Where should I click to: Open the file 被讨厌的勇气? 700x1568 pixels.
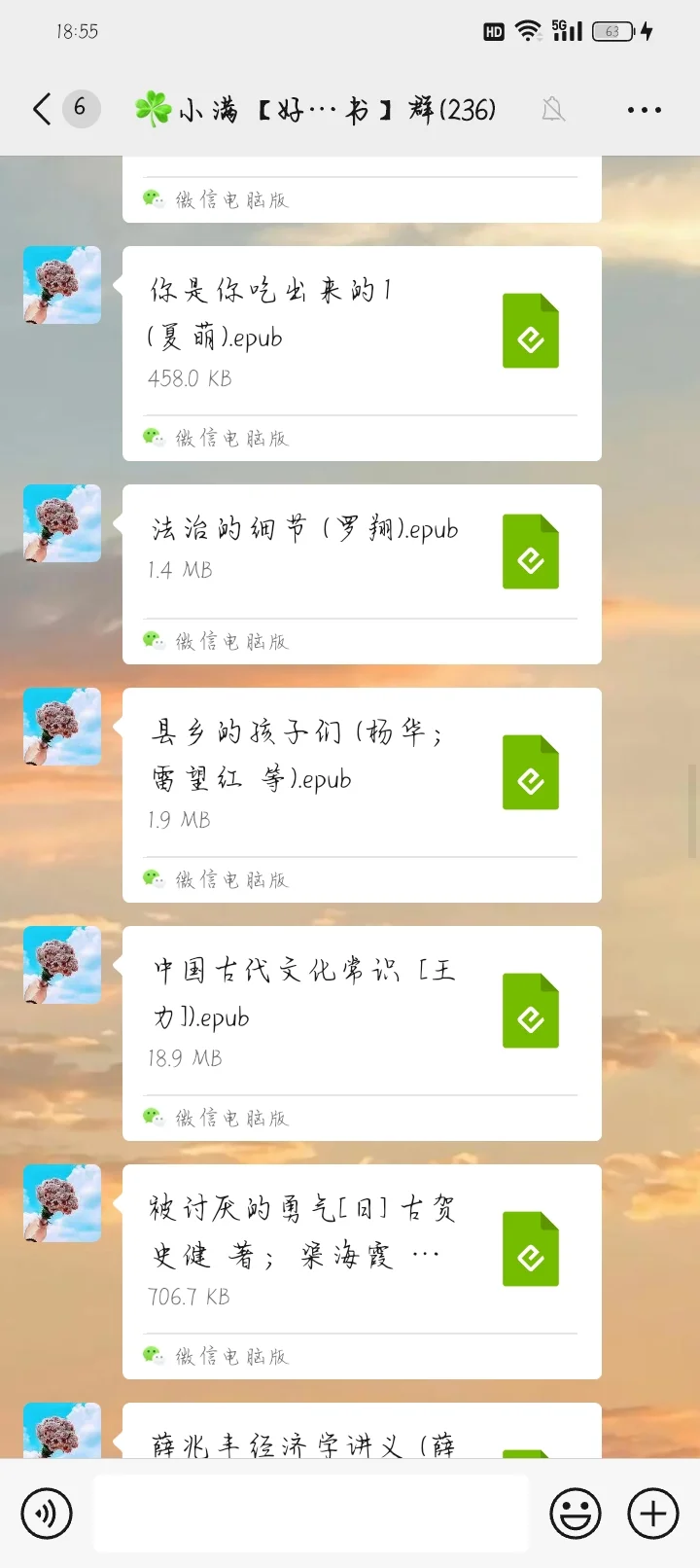point(361,1250)
